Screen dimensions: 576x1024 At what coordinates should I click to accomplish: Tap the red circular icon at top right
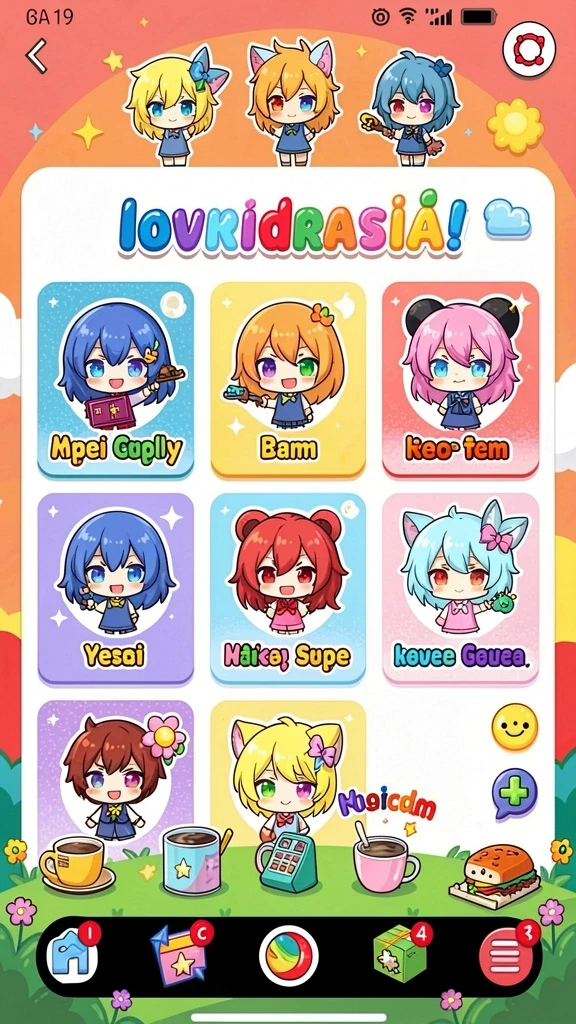pos(528,50)
